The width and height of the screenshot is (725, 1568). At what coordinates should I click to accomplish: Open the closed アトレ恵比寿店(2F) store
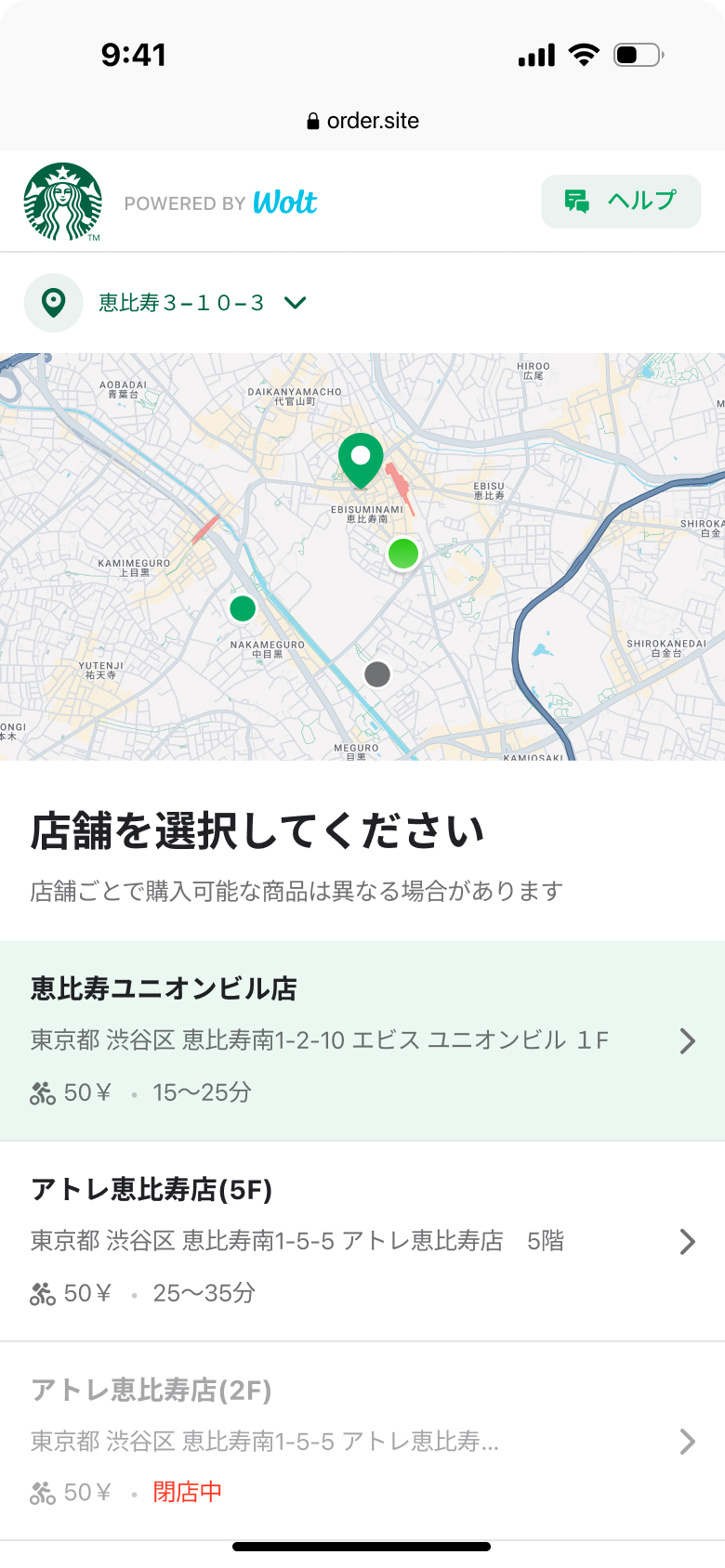coord(362,1441)
